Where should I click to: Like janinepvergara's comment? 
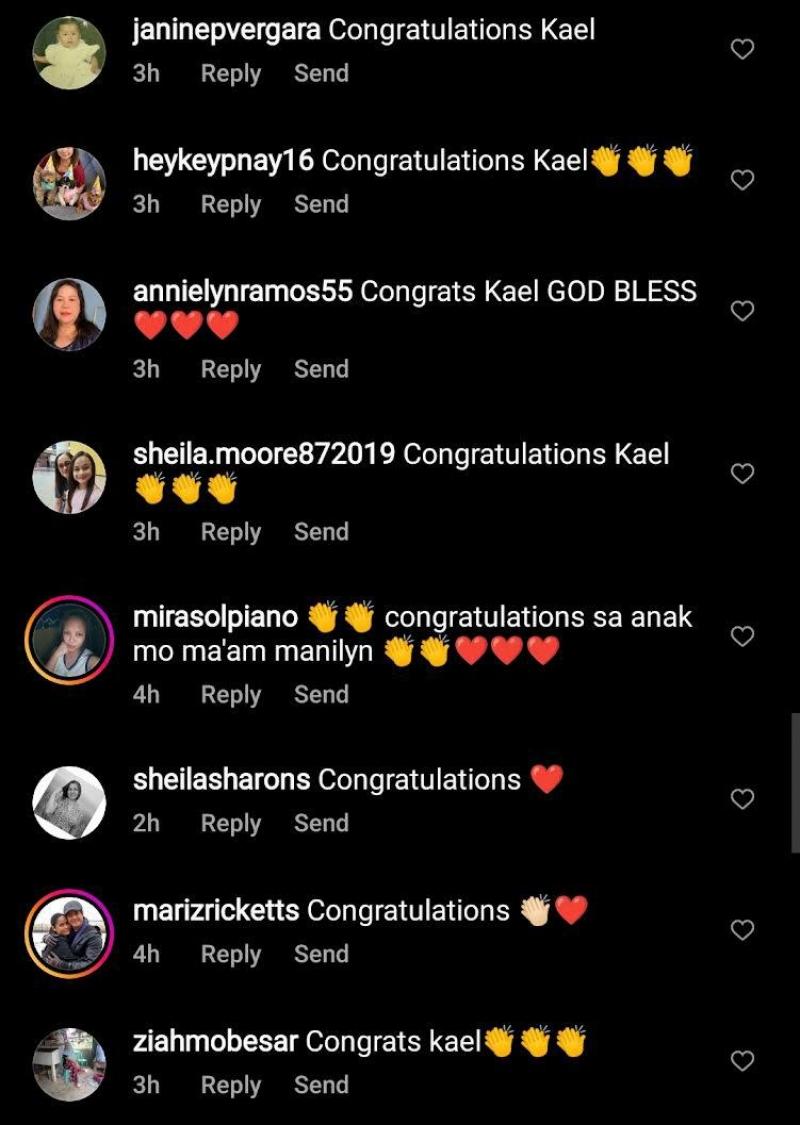[742, 49]
